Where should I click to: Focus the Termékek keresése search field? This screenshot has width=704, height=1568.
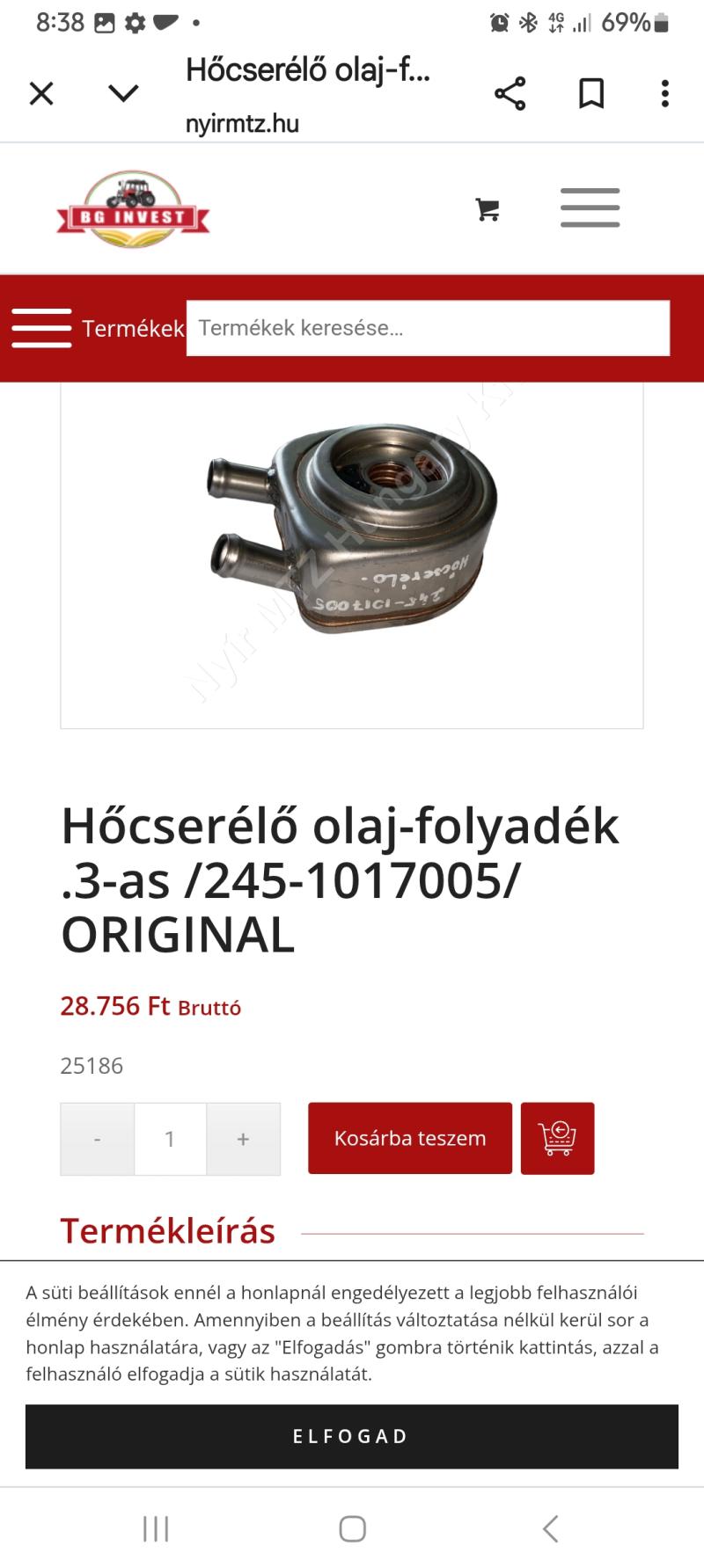[x=428, y=328]
